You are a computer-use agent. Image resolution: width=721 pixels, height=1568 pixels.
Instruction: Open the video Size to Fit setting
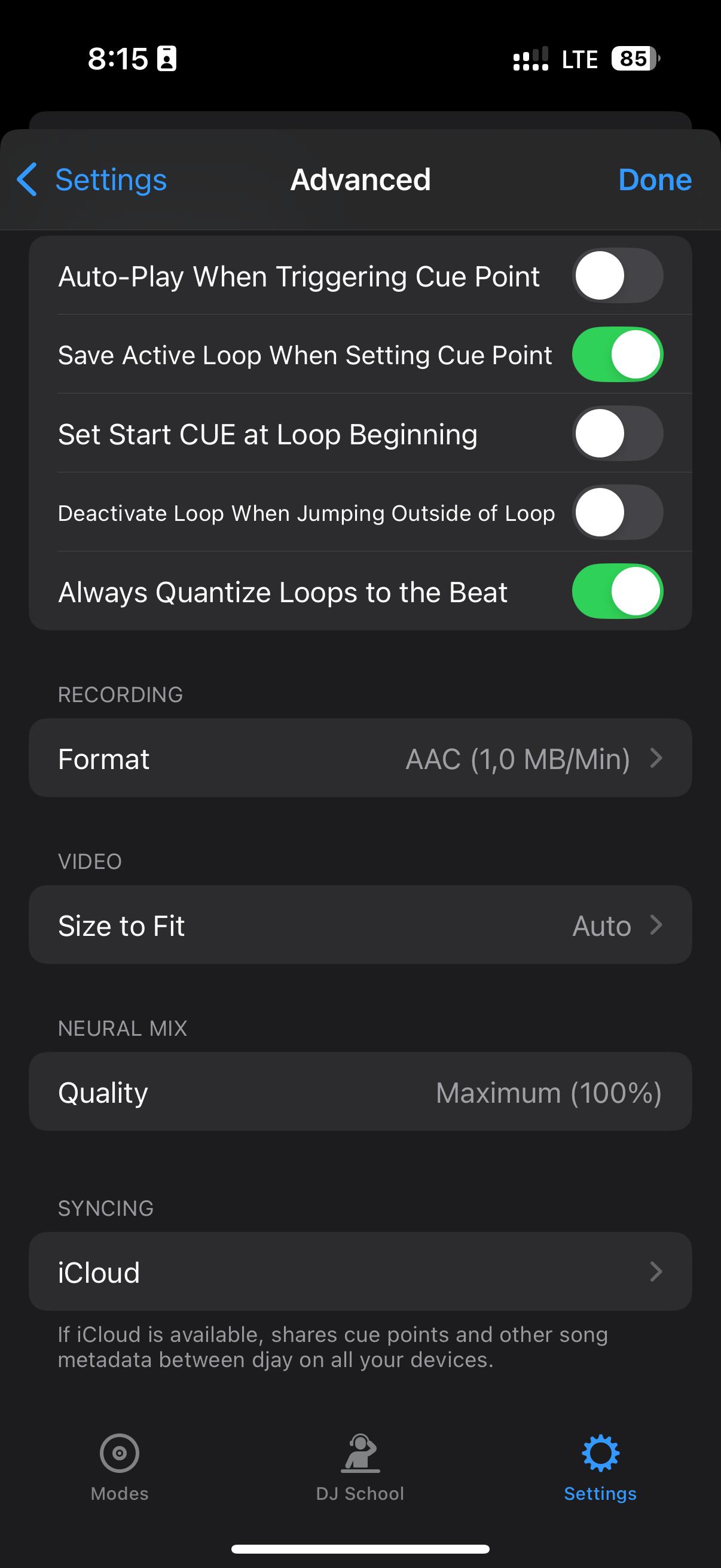(360, 925)
